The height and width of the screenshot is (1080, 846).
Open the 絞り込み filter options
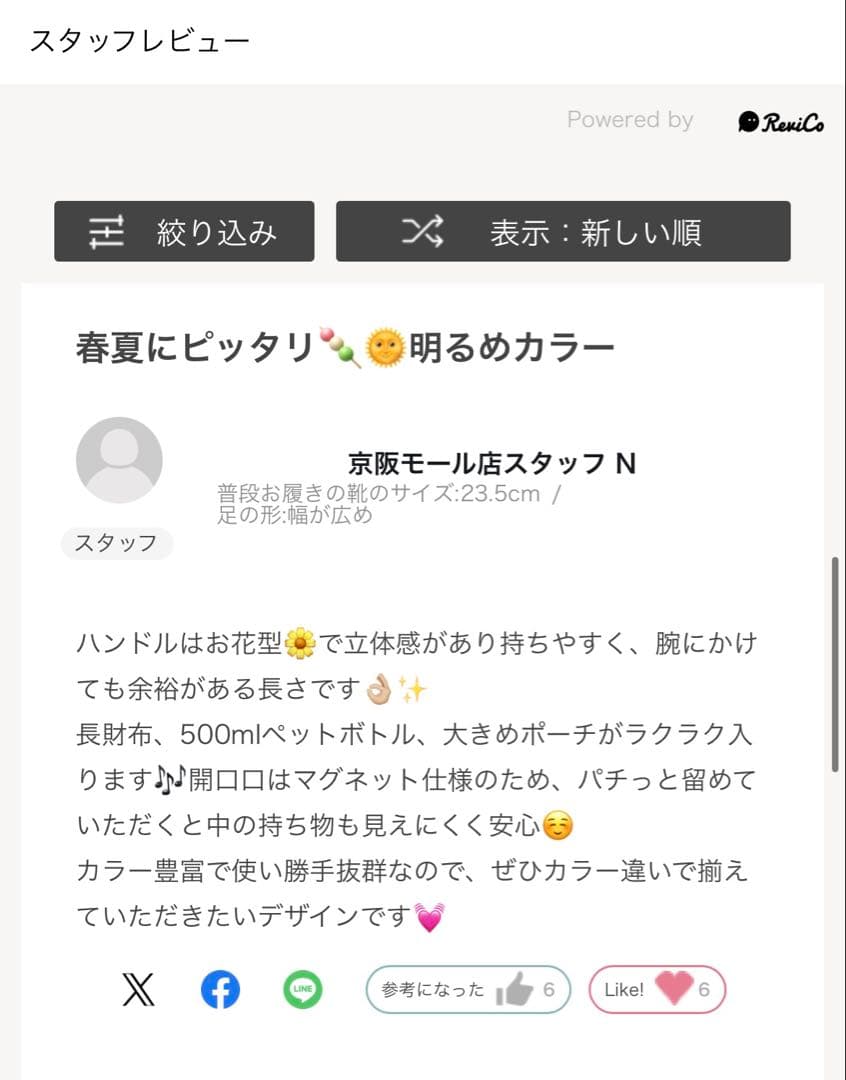click(x=184, y=231)
